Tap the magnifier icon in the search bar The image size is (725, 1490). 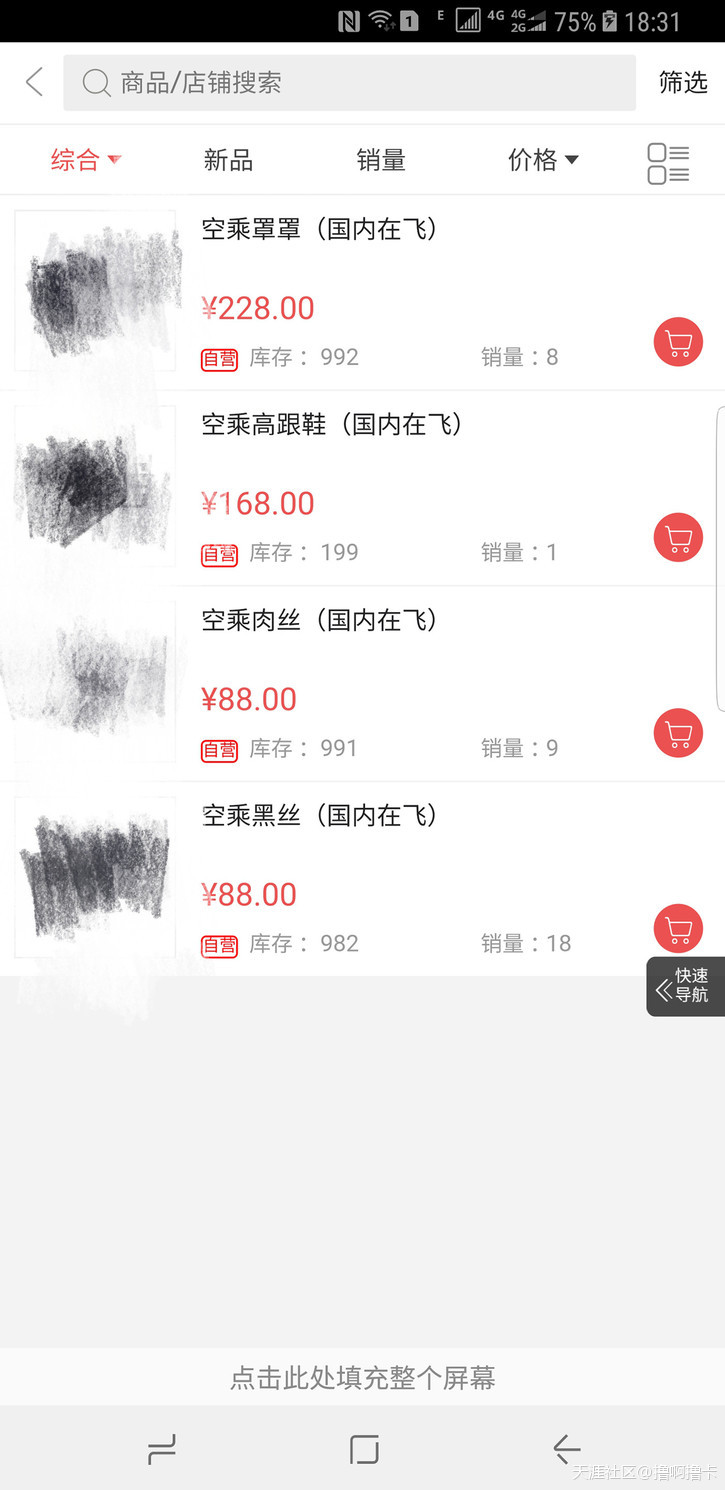[95, 82]
